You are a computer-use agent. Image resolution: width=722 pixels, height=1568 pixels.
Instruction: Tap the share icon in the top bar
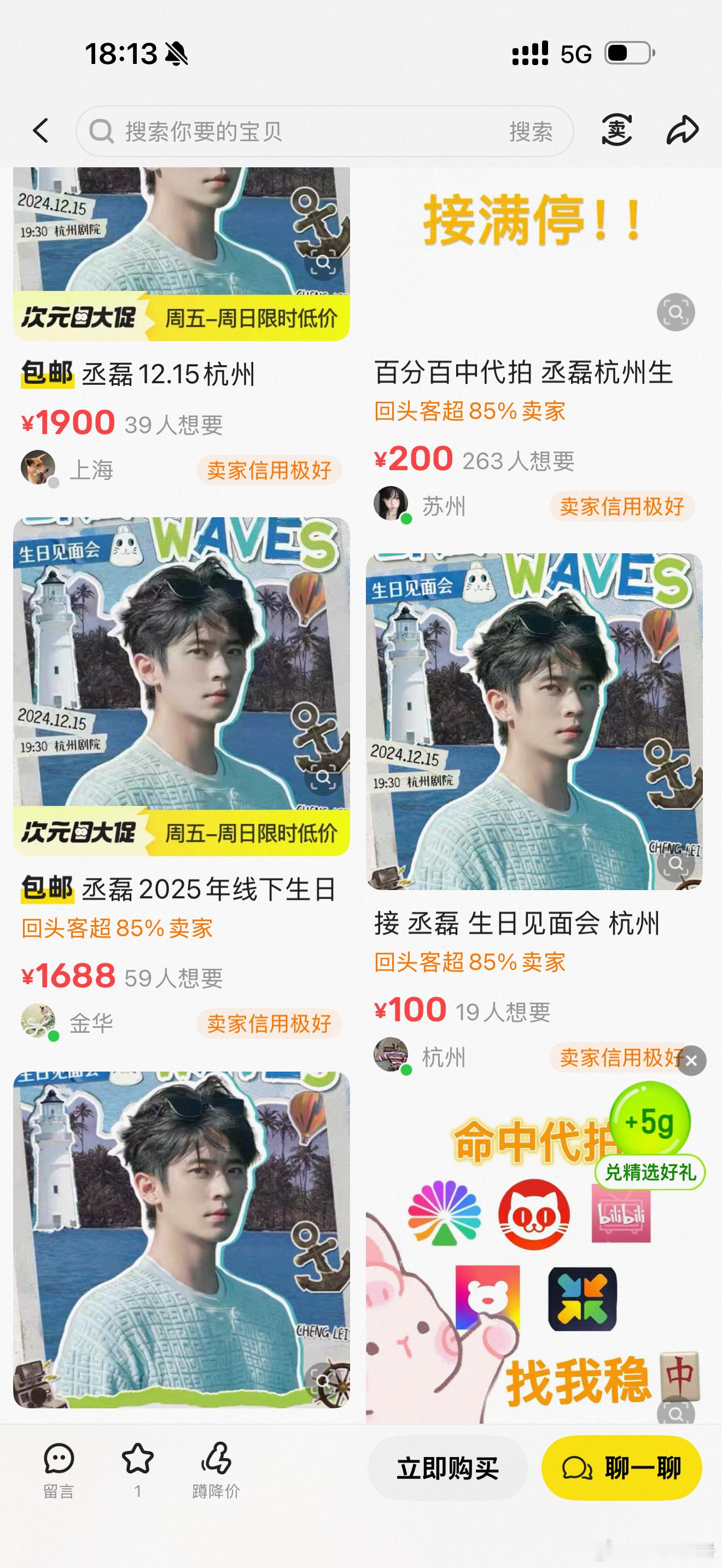682,130
